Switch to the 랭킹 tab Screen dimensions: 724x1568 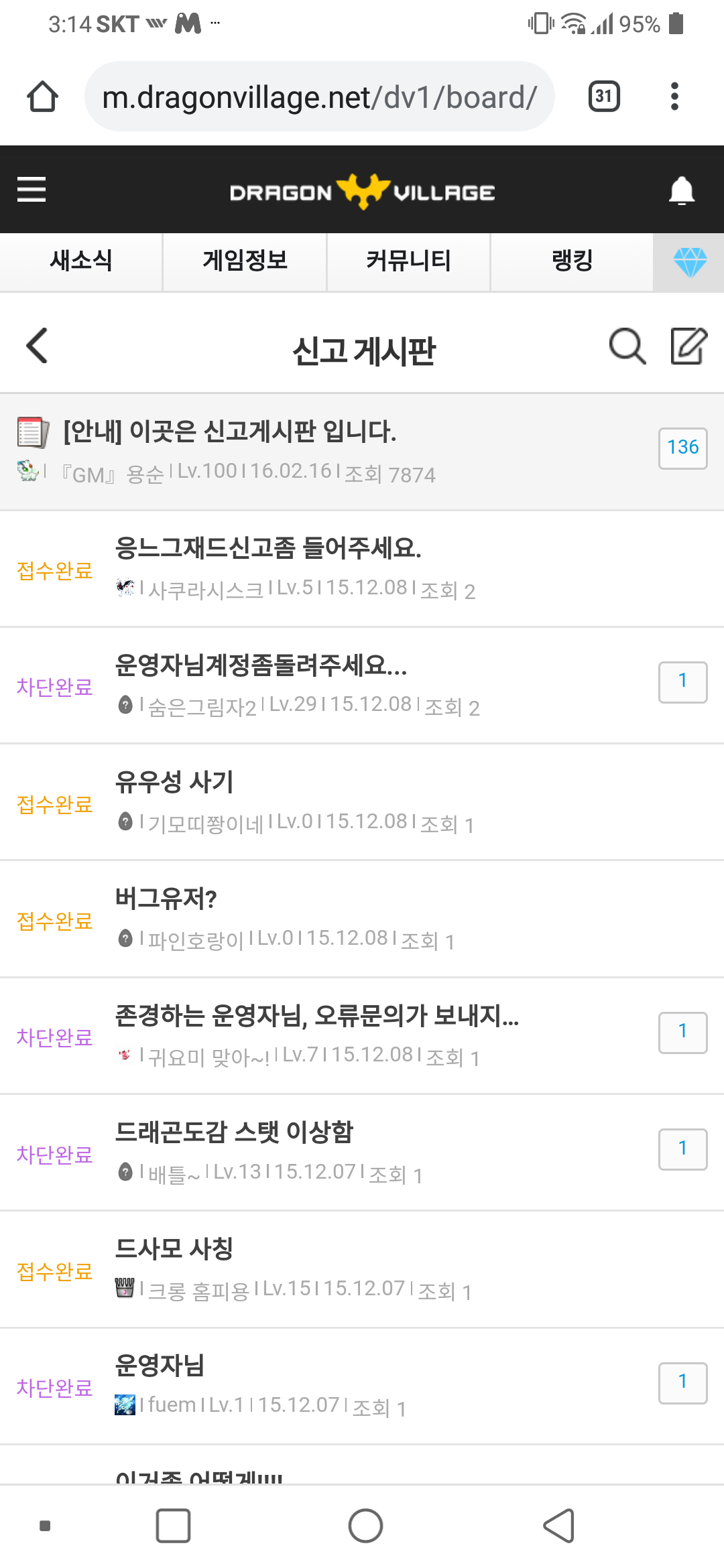[x=572, y=261]
